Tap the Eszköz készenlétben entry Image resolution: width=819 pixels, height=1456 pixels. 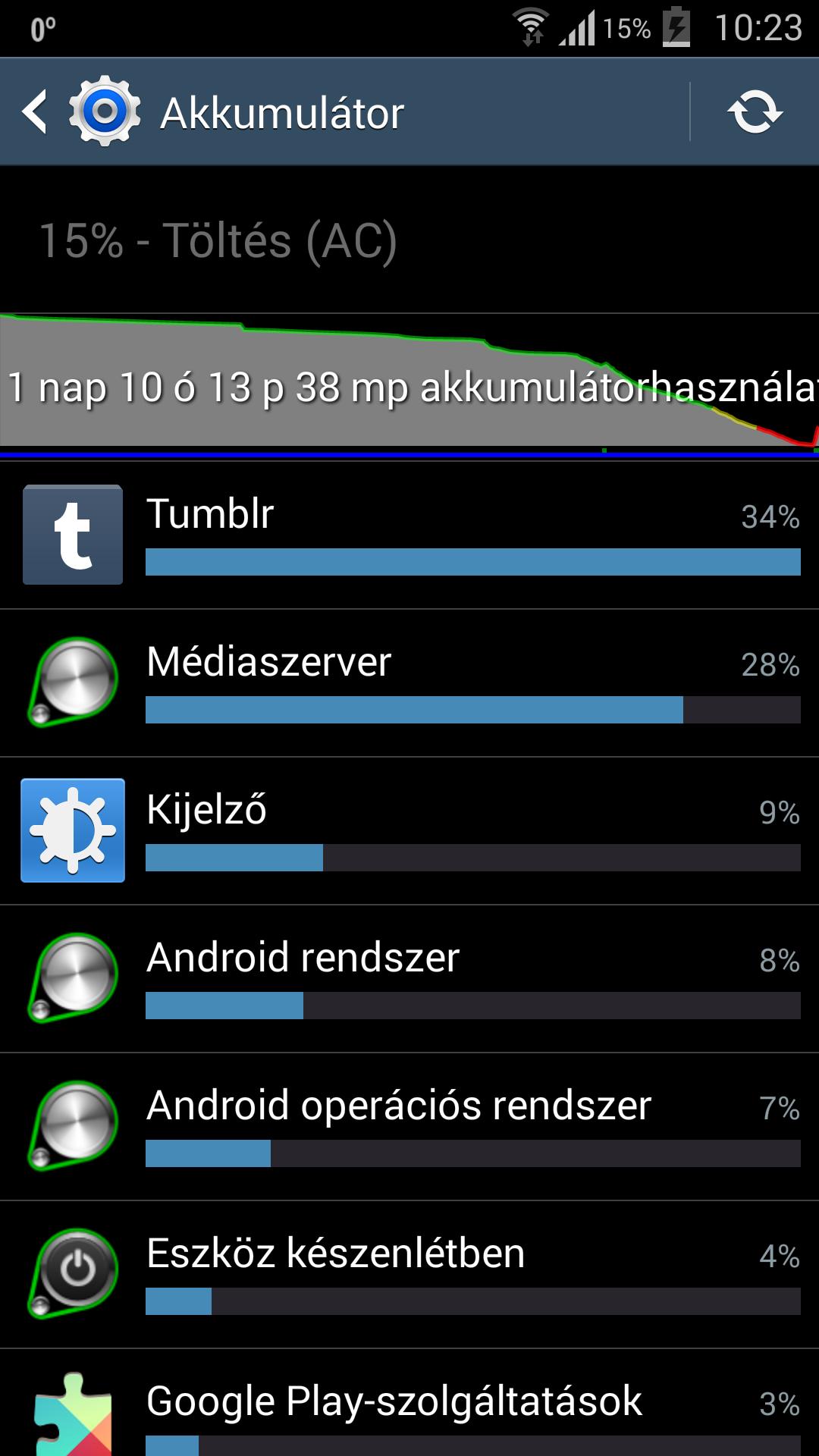(409, 1275)
